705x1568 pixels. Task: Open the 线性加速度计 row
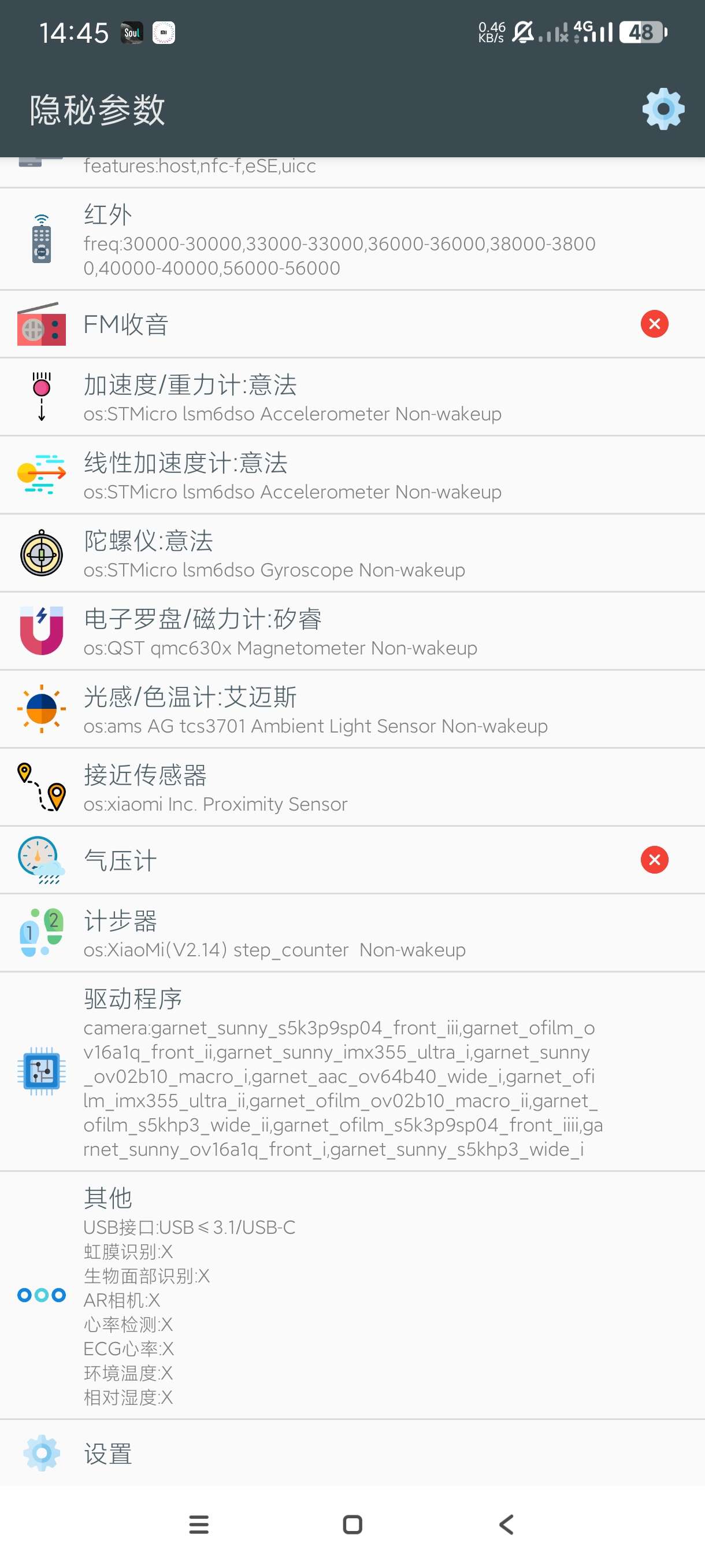tap(352, 475)
